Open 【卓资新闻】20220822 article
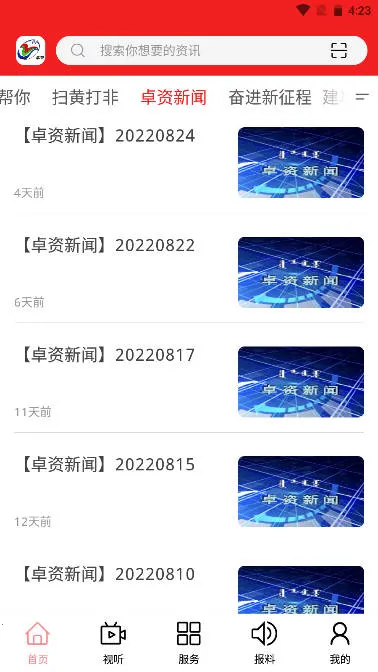The image size is (378, 672). [x=189, y=272]
